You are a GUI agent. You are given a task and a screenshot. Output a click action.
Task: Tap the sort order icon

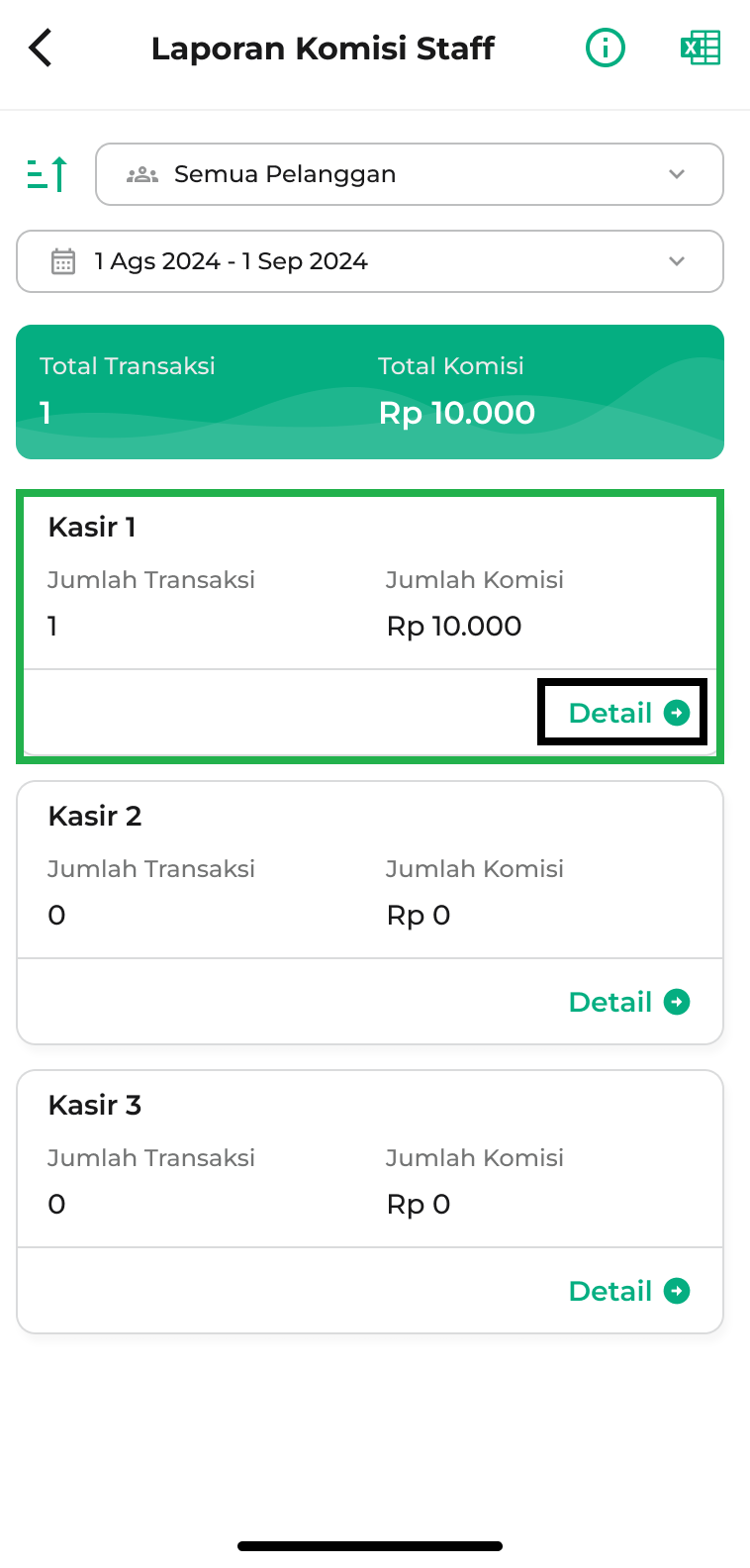point(47,174)
